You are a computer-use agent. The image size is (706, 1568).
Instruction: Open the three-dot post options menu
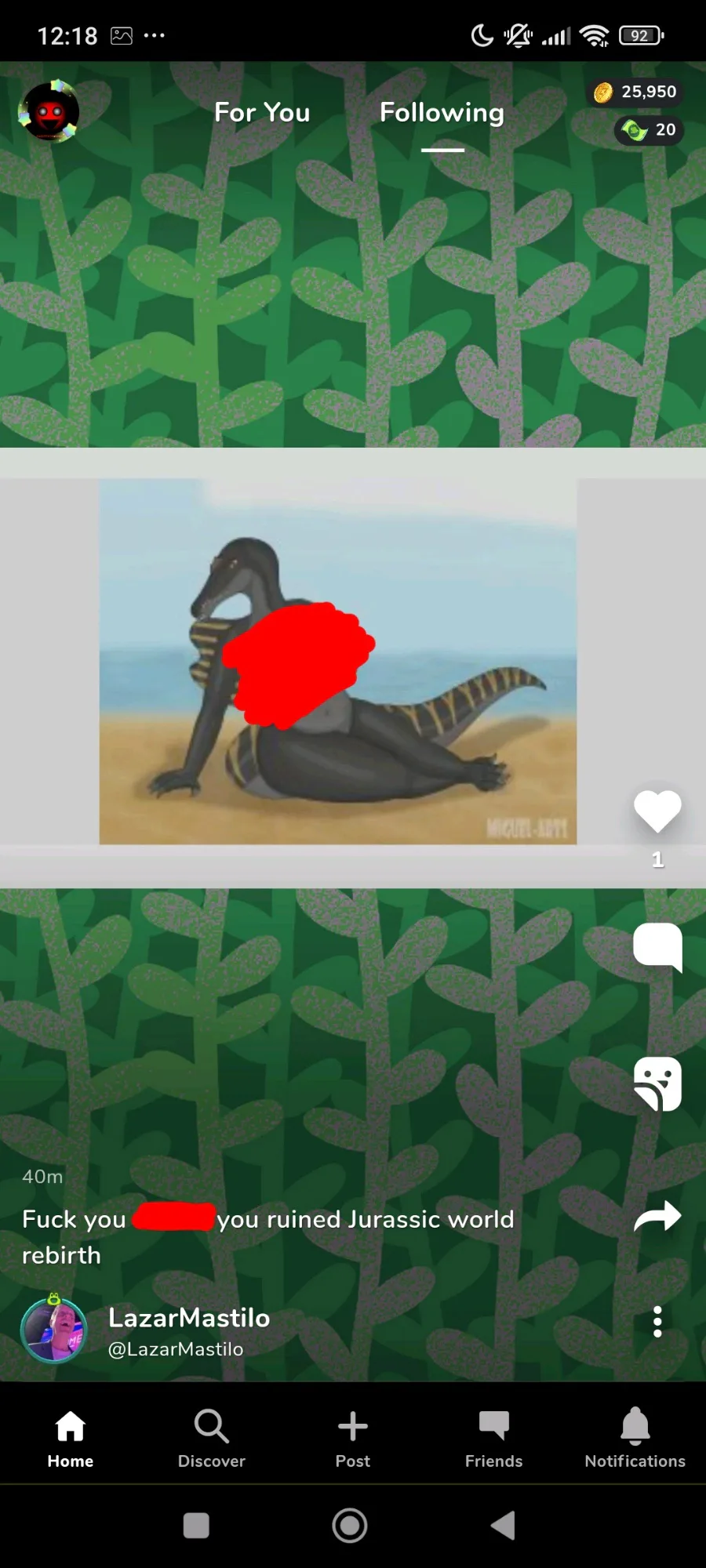pos(657,1322)
